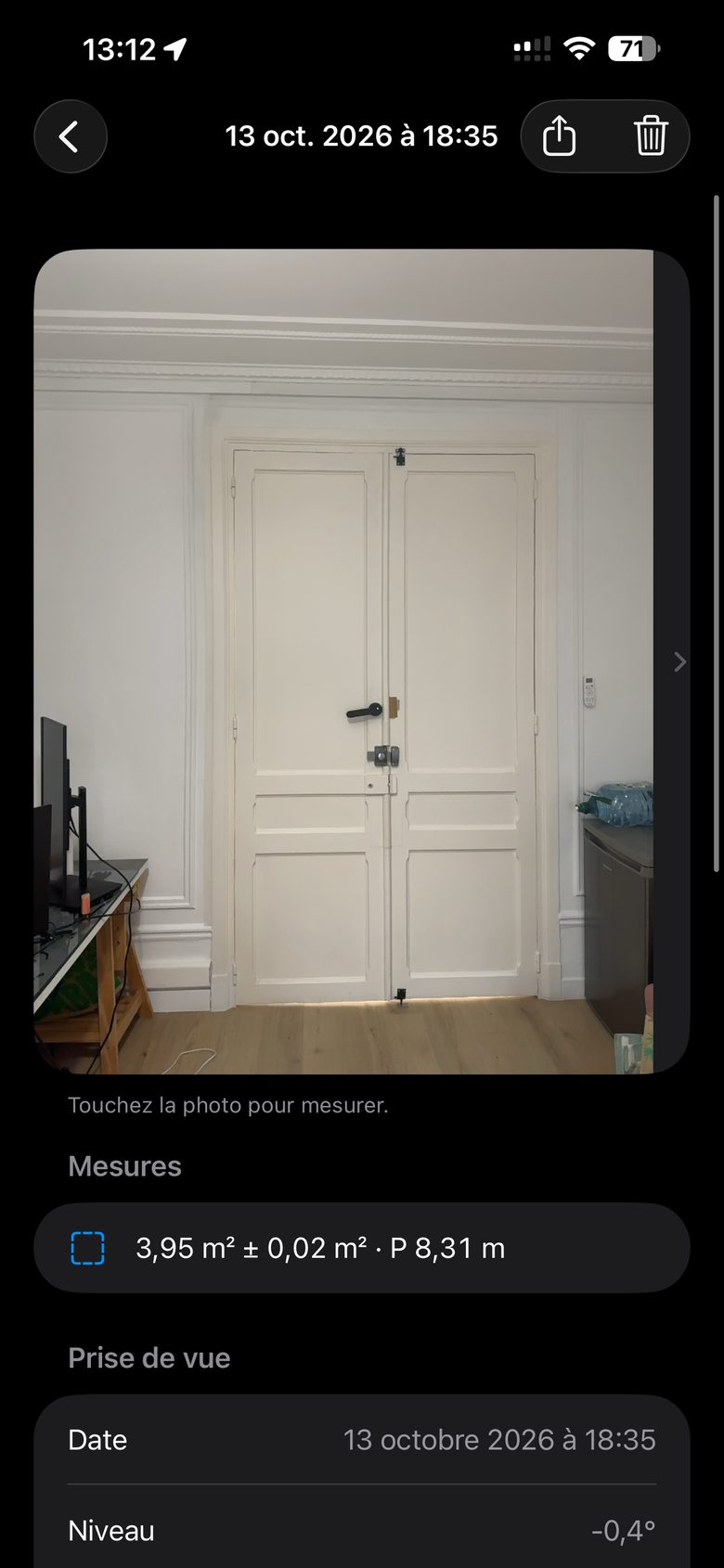The height and width of the screenshot is (1568, 724).
Task: Open the 3,95 m² measurement row
Action: point(362,1248)
